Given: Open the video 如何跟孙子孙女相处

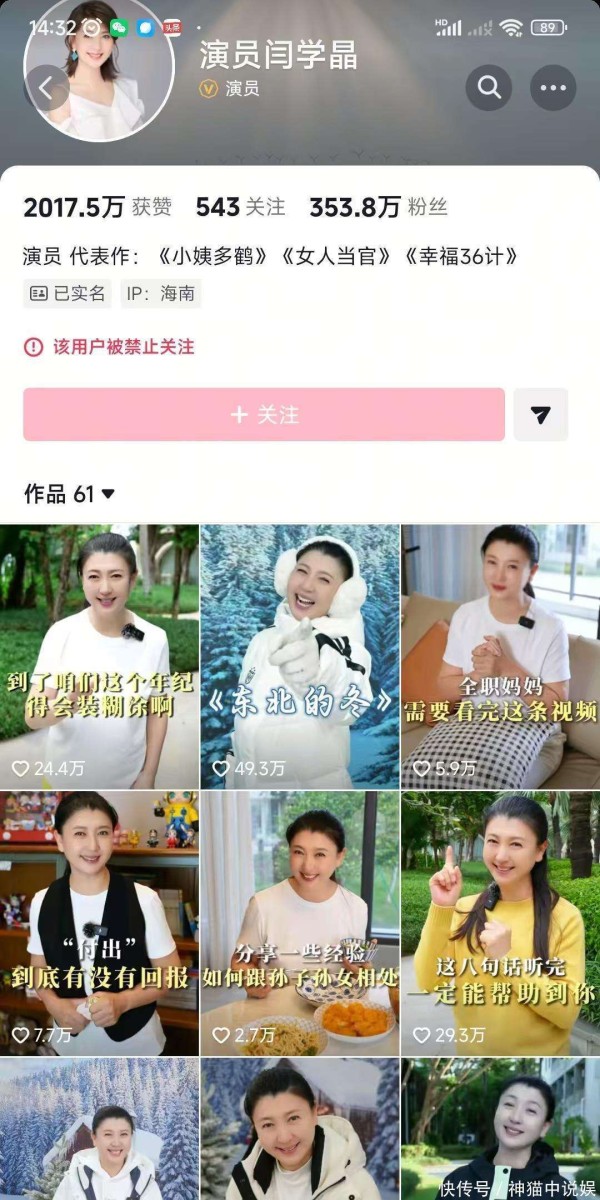Looking at the screenshot, I should [300, 924].
